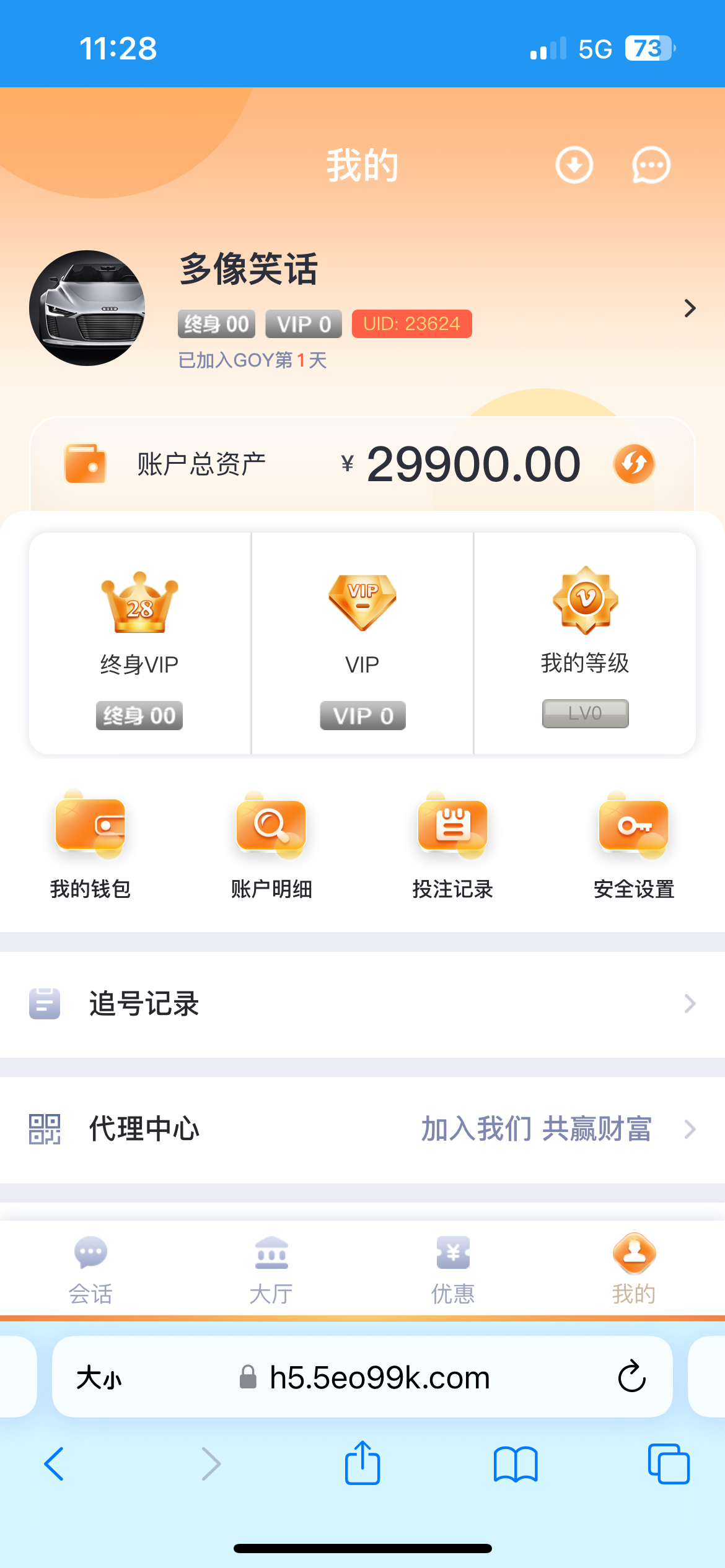Open the messages chat bubble icon

pyautogui.click(x=651, y=165)
